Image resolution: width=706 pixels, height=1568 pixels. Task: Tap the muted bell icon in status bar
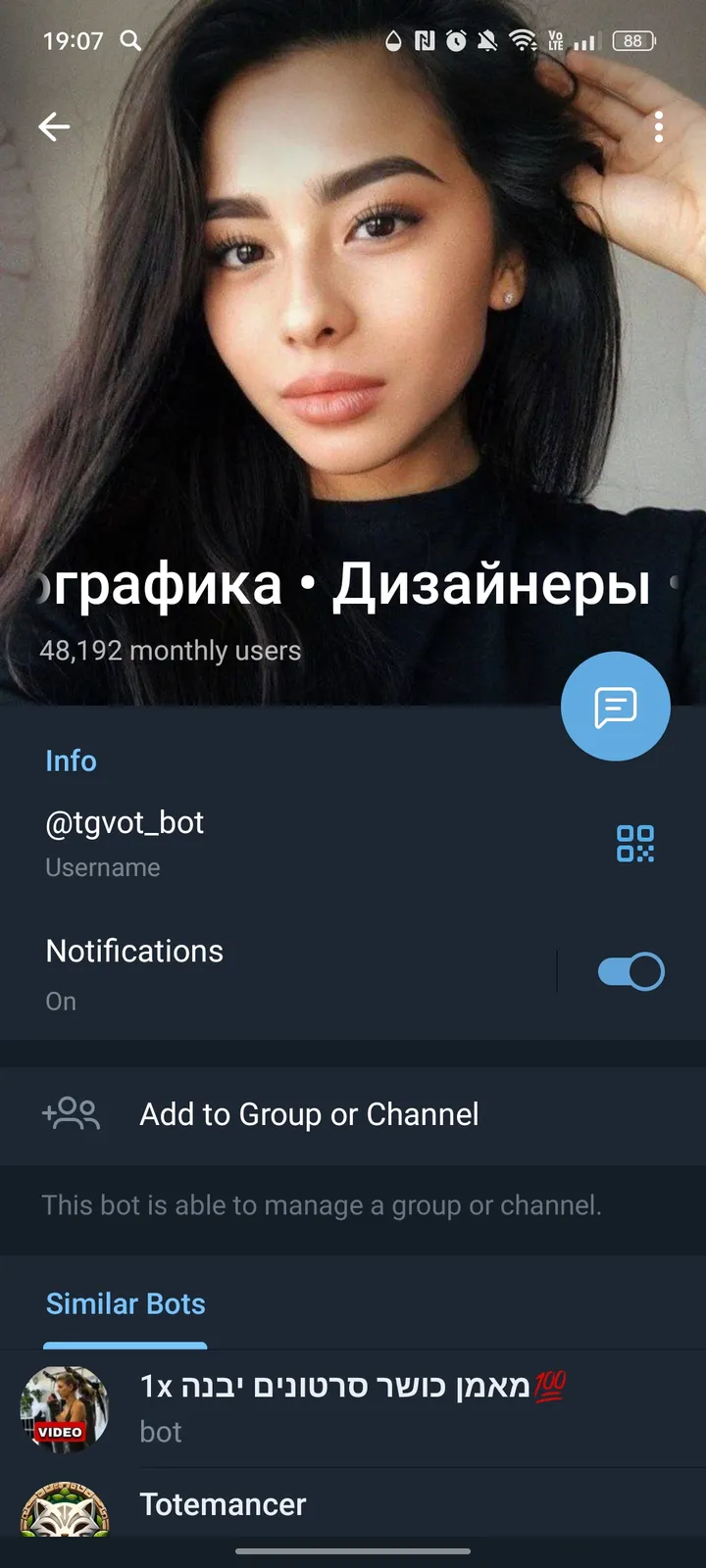click(x=488, y=42)
